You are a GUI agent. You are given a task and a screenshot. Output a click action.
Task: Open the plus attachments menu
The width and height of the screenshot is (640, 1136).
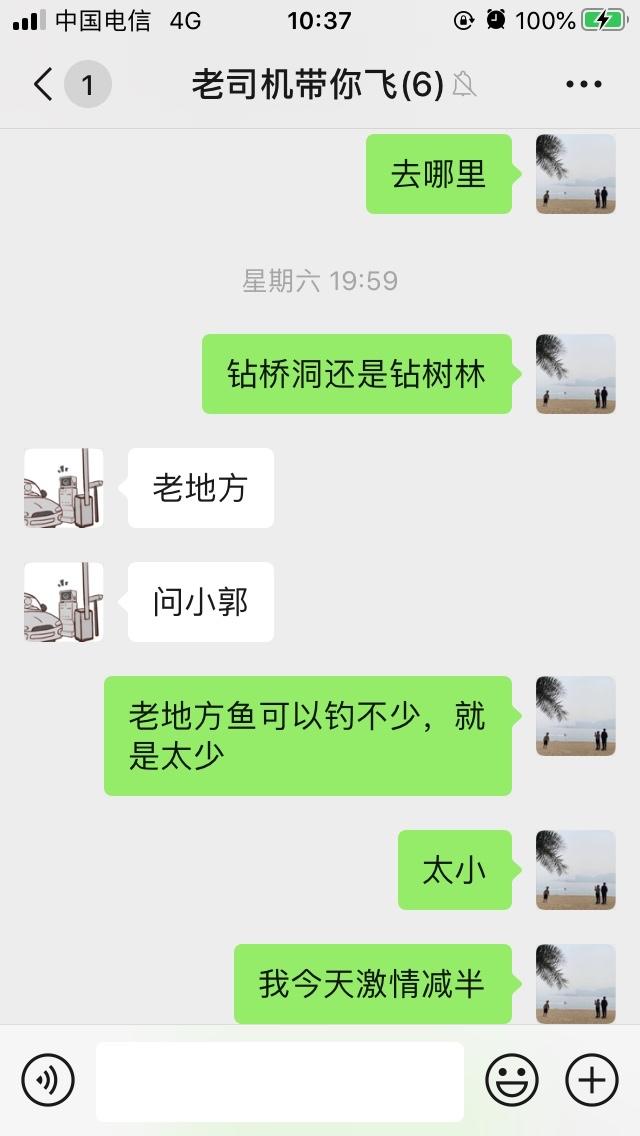[x=592, y=1081]
